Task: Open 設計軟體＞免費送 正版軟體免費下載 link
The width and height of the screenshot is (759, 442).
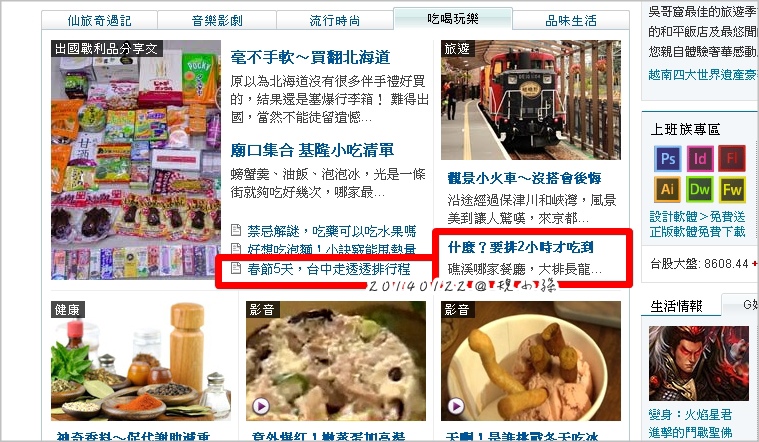Action: tap(697, 223)
